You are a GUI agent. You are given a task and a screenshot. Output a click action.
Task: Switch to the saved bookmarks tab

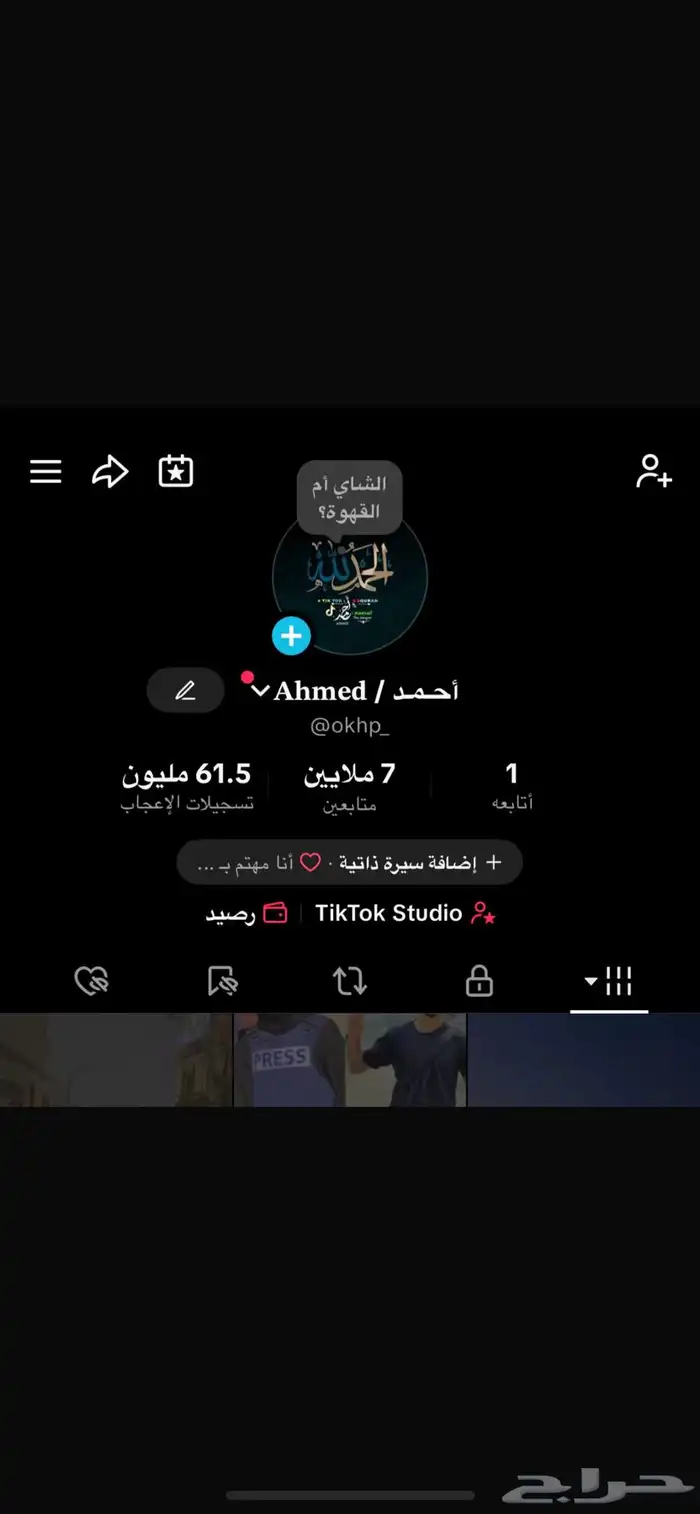221,982
